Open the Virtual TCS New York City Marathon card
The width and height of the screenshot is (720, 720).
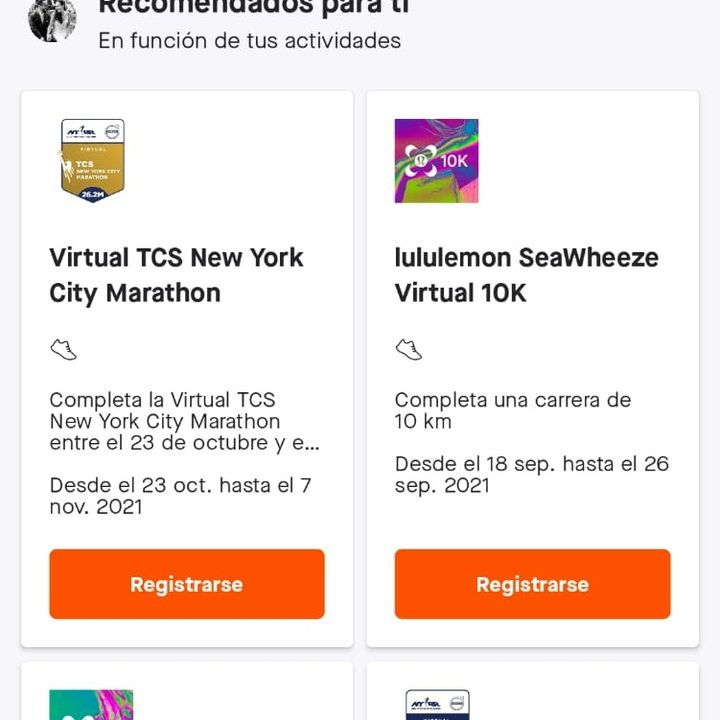coord(177,275)
